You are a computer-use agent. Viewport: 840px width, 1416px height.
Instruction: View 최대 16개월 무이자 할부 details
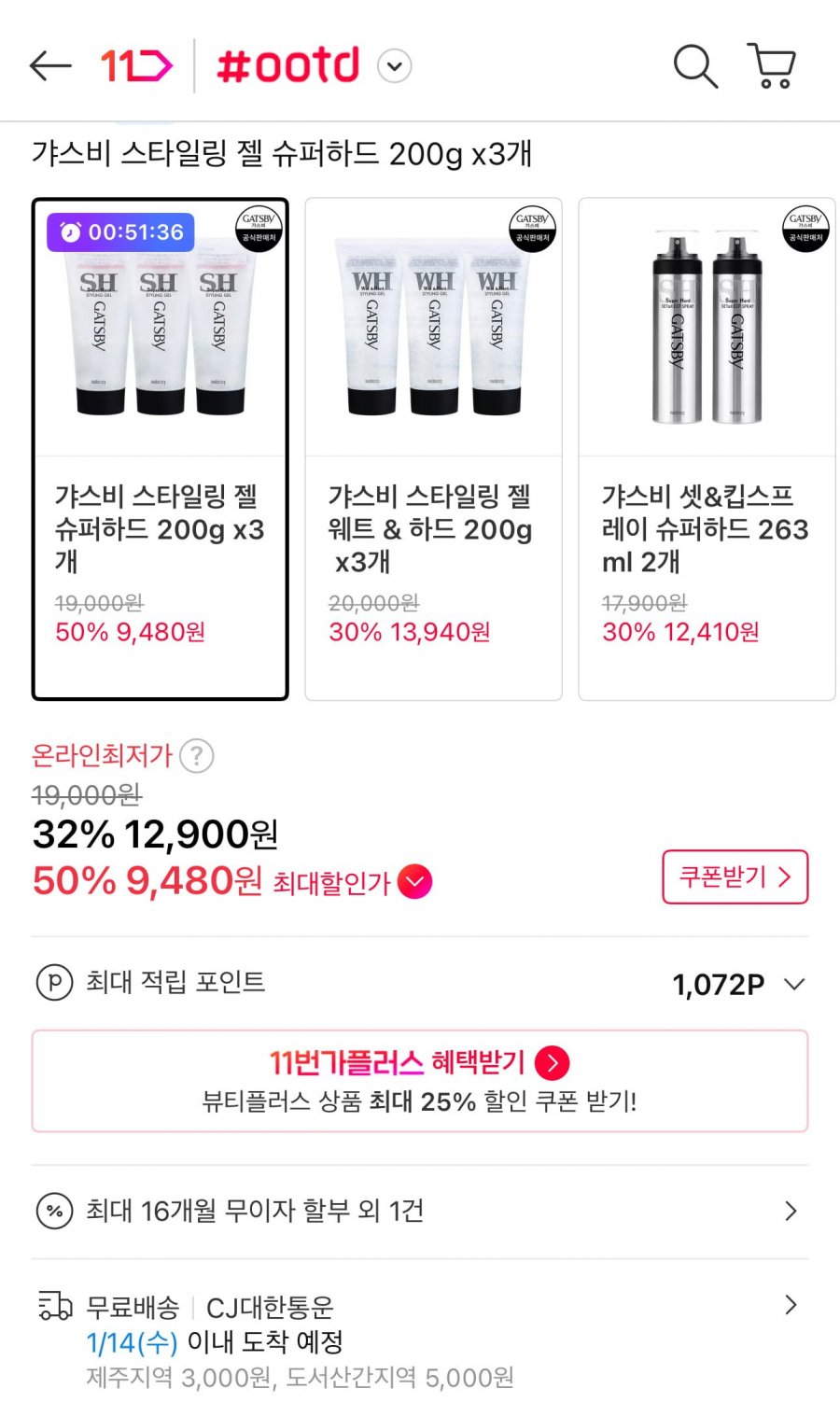[x=420, y=1211]
